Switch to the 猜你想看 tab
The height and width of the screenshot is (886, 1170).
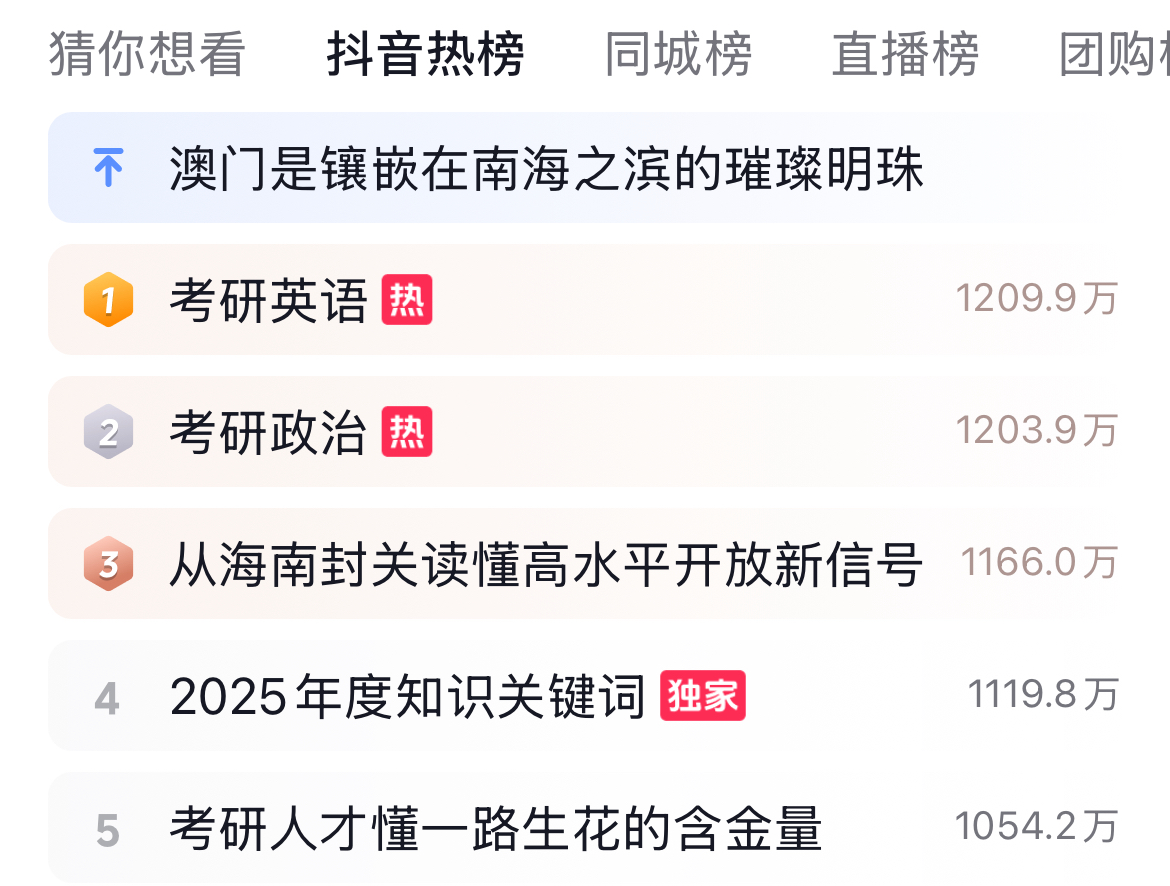(147, 54)
